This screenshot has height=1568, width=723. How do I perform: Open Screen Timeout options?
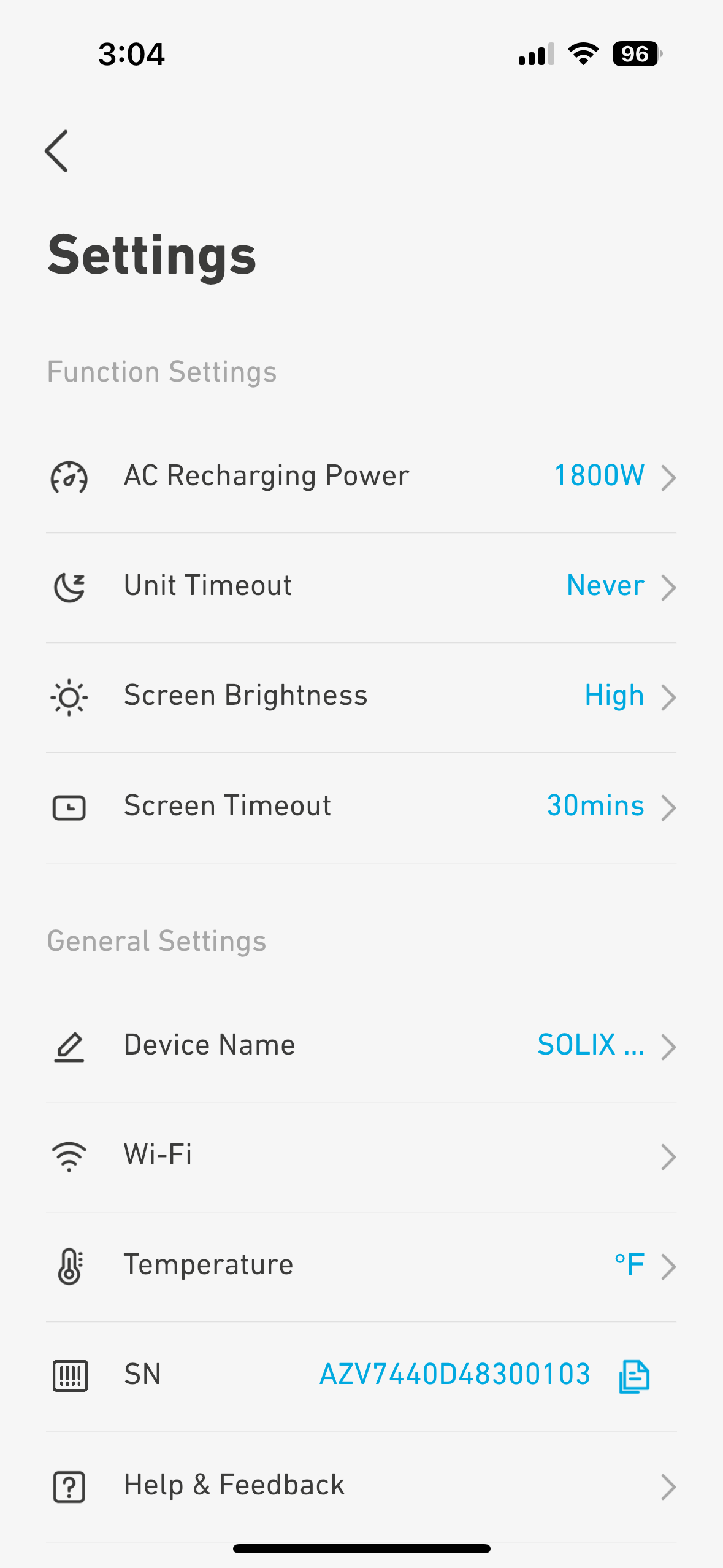pos(361,807)
